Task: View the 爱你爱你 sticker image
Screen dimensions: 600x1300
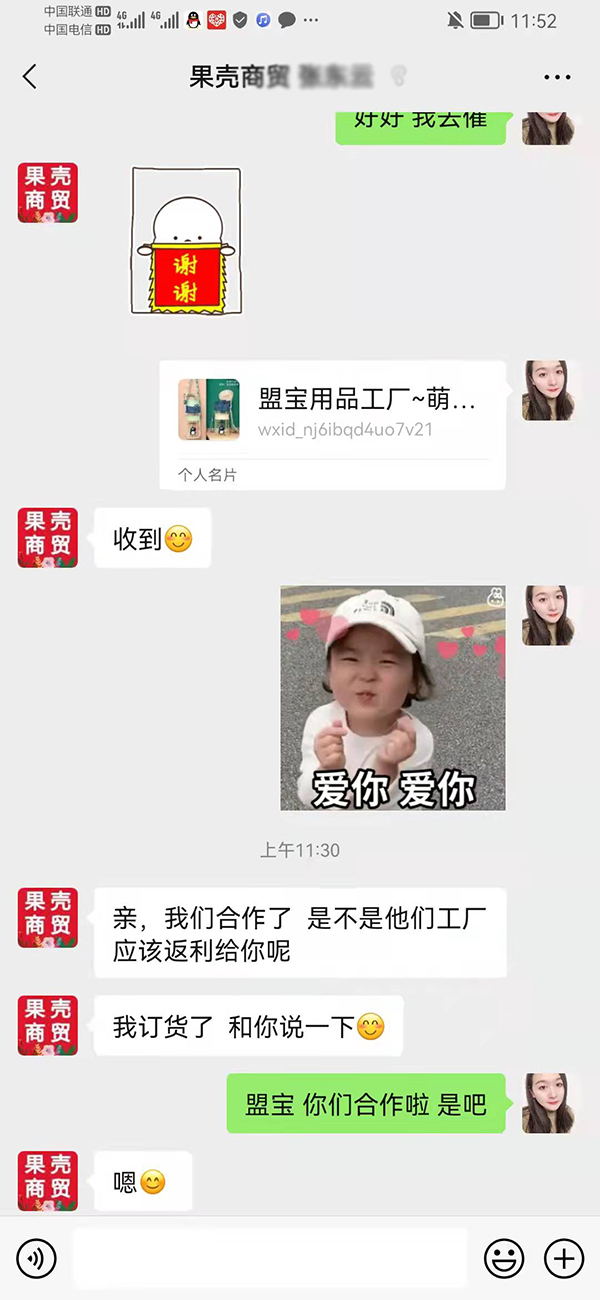Action: (392, 697)
